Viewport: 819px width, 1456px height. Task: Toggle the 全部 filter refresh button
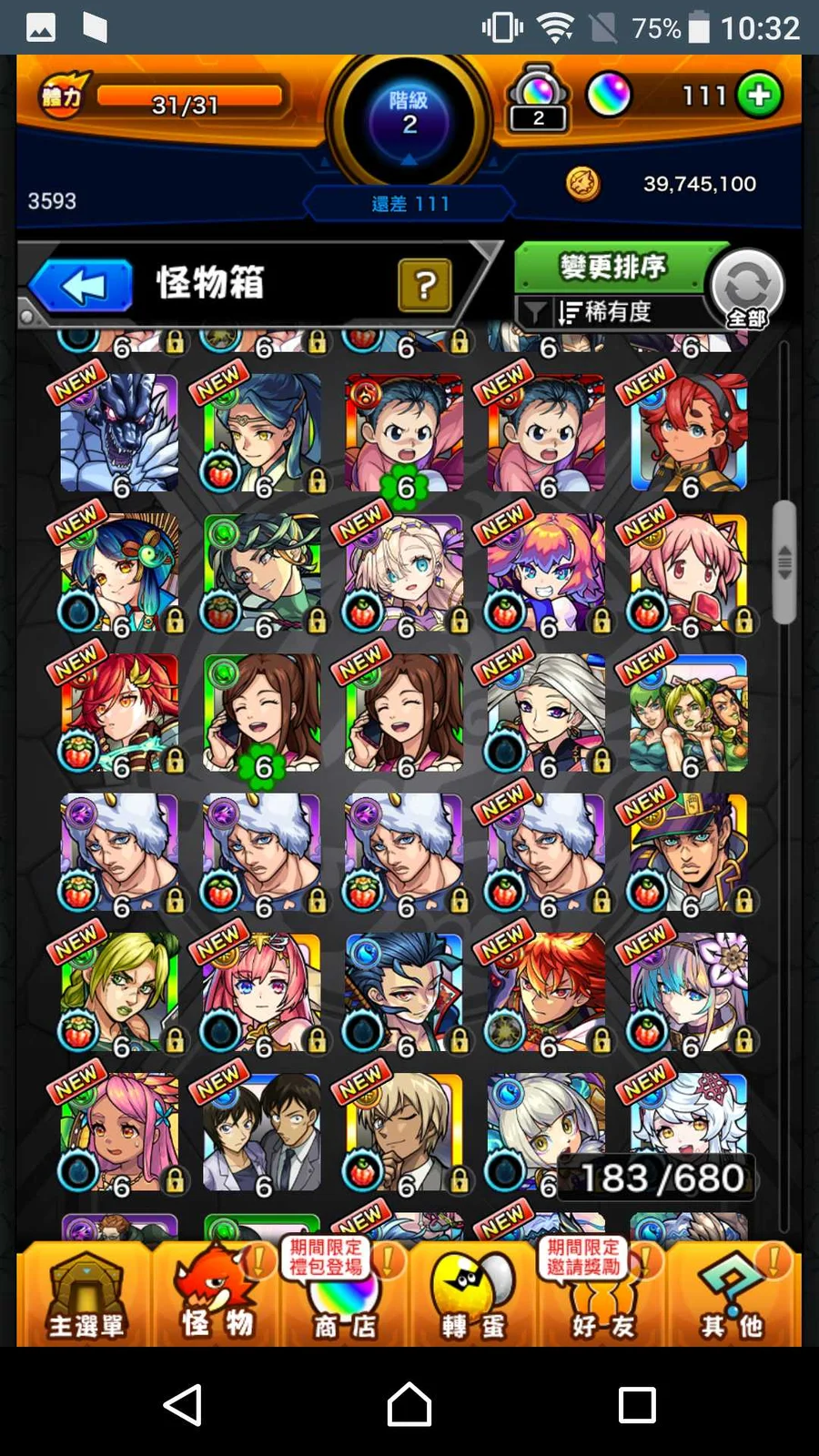click(746, 288)
